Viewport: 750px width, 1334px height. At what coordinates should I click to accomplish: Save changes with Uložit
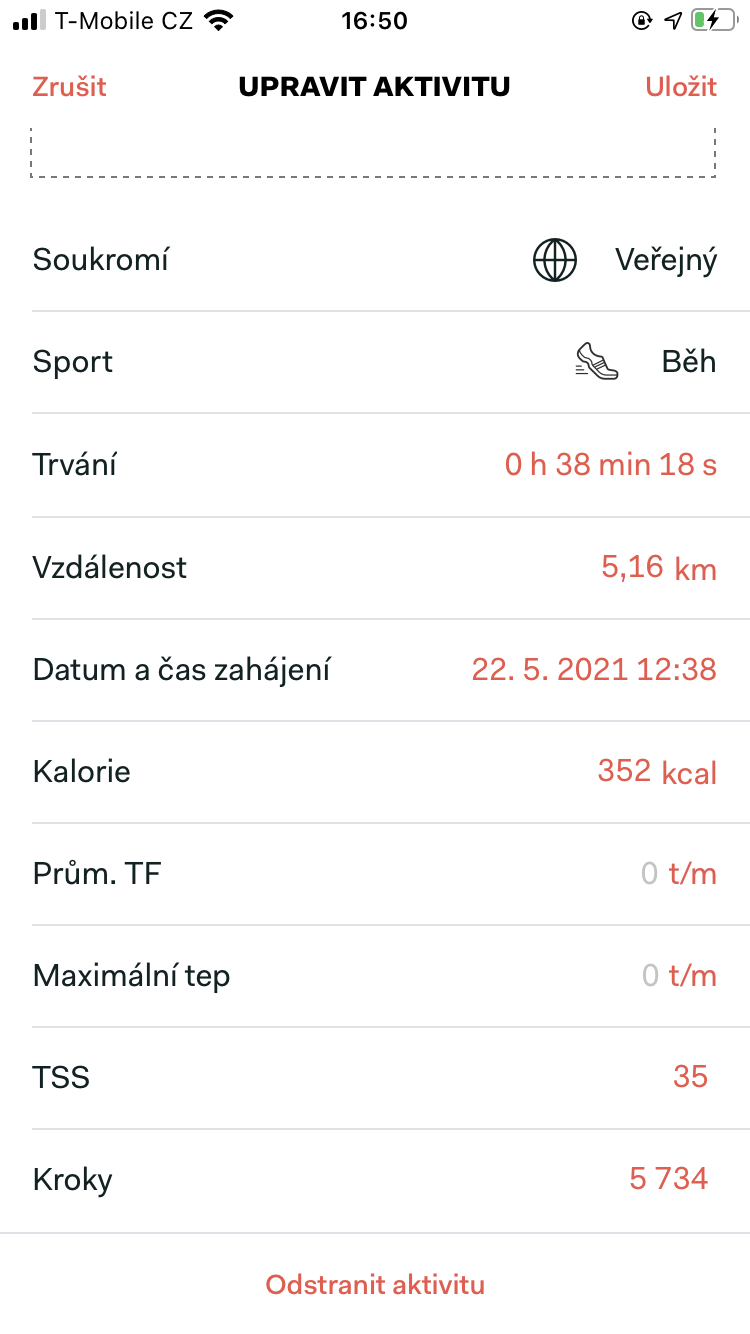[x=681, y=87]
